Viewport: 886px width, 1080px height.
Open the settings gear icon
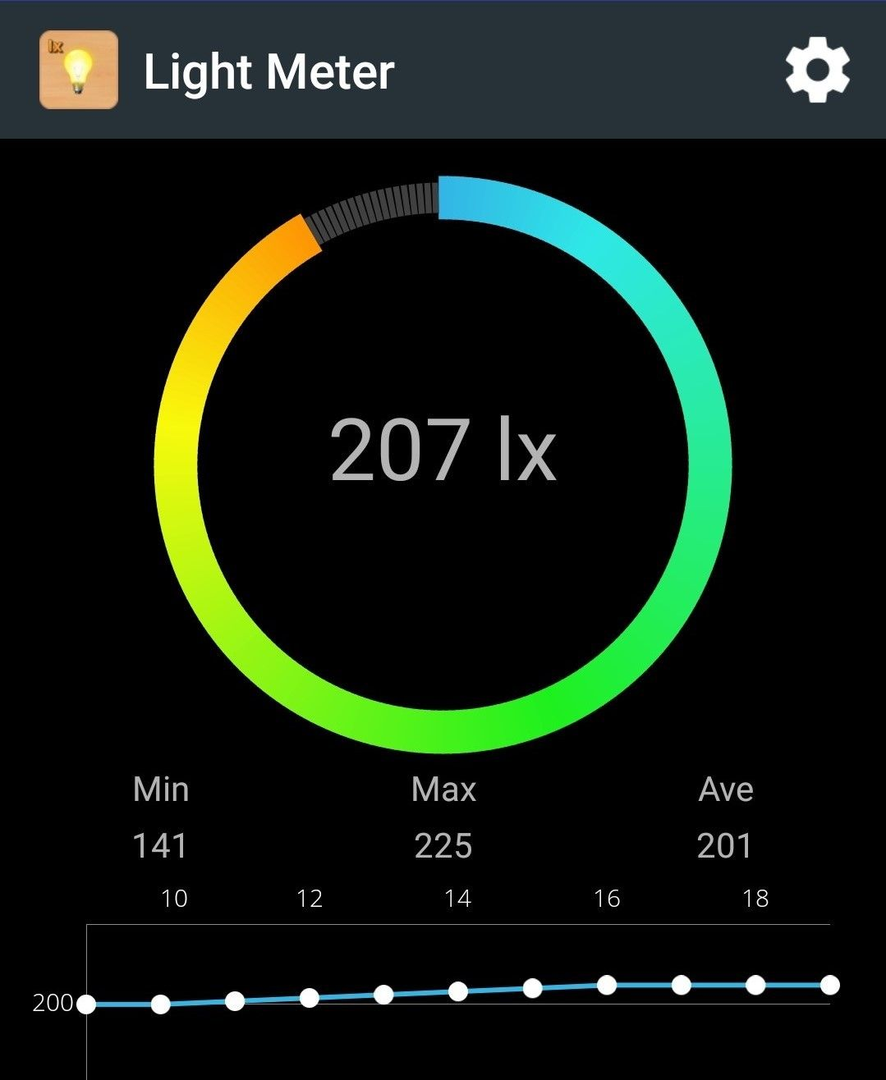click(x=817, y=71)
